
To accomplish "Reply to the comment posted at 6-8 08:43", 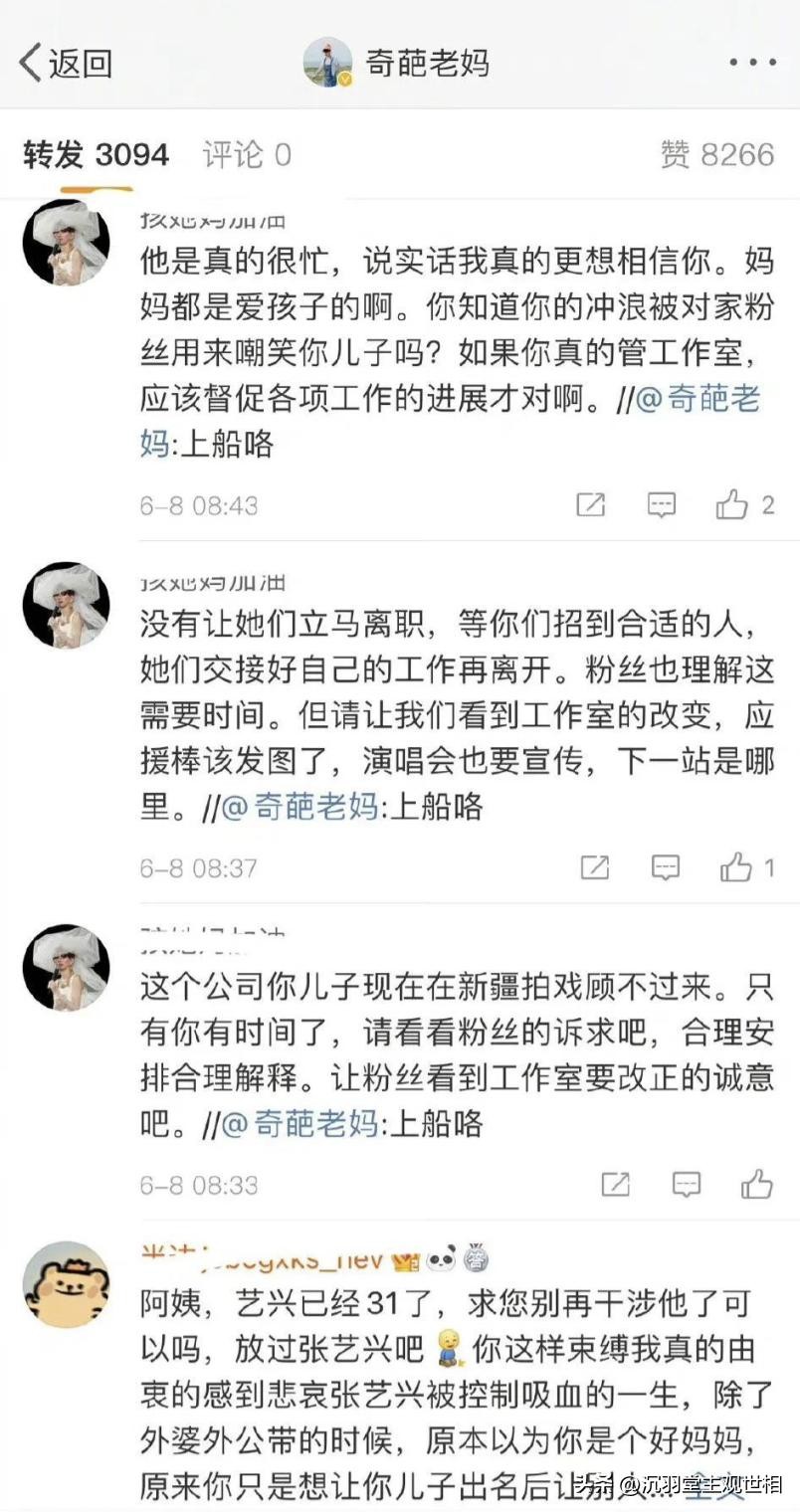I will pos(662,505).
